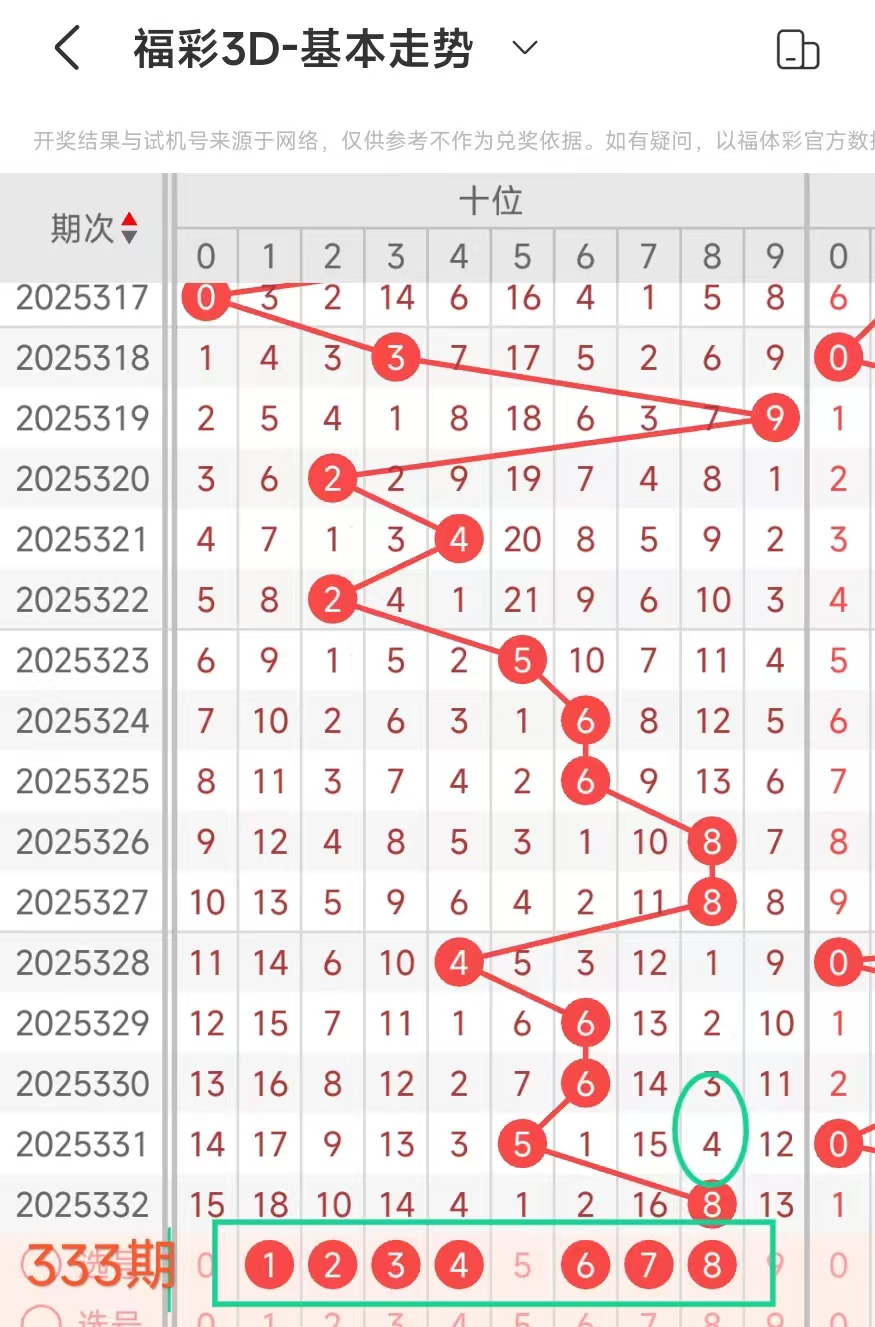Deselect number 6 in the 十位 pick row
Image resolution: width=875 pixels, height=1327 pixels.
[x=585, y=1266]
